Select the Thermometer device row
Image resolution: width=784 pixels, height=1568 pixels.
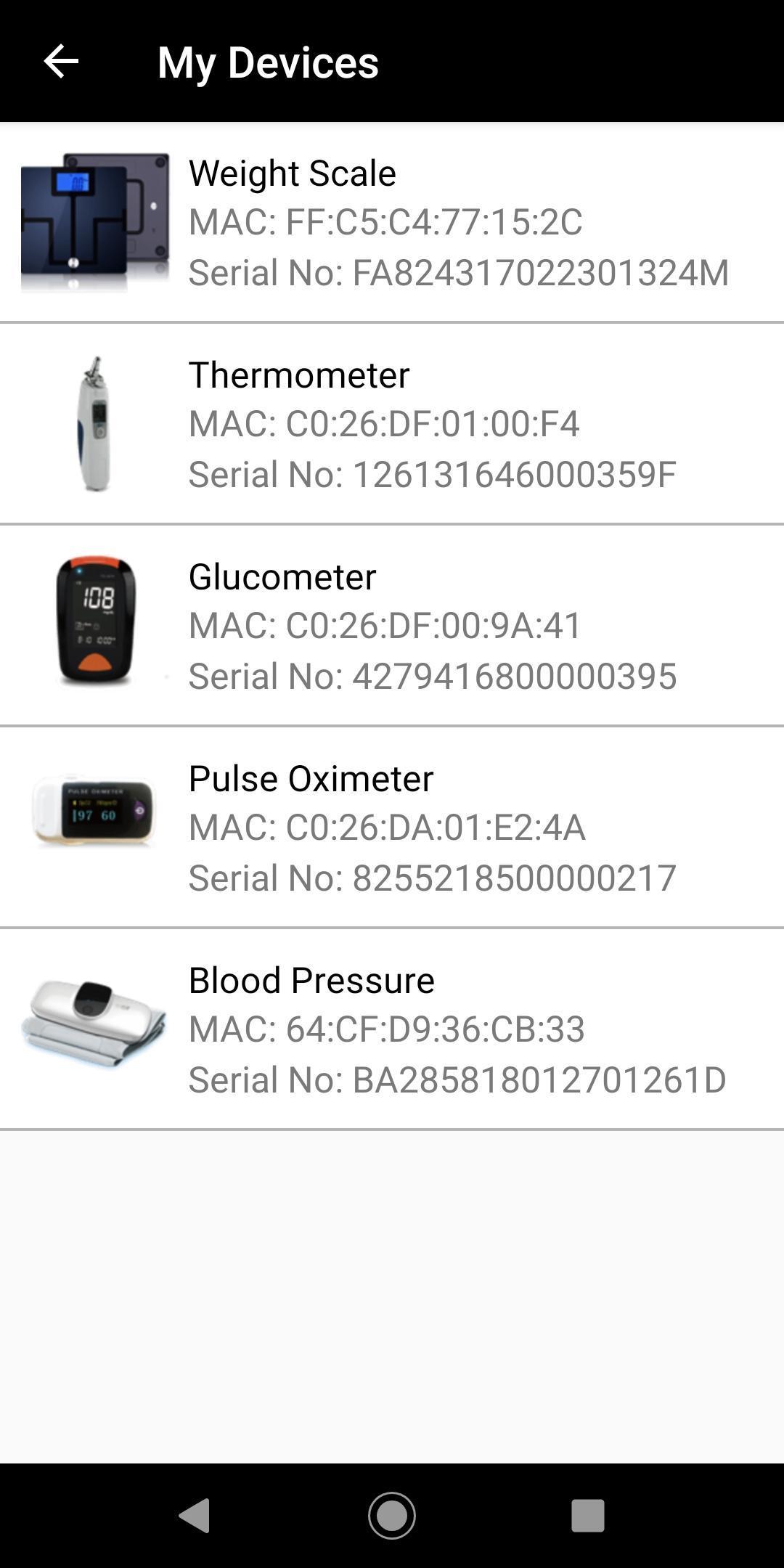(392, 424)
